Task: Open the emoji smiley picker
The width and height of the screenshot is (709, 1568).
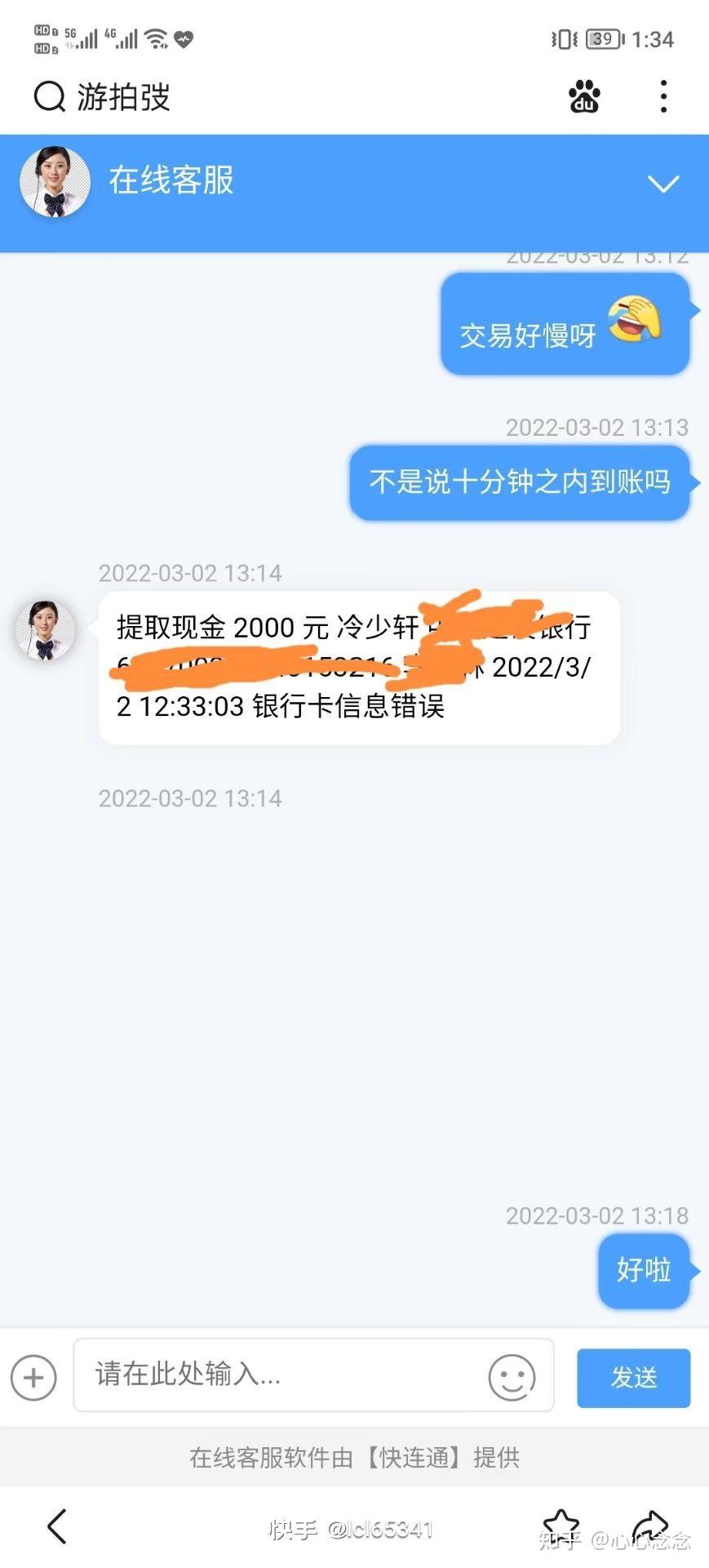Action: coord(512,1378)
